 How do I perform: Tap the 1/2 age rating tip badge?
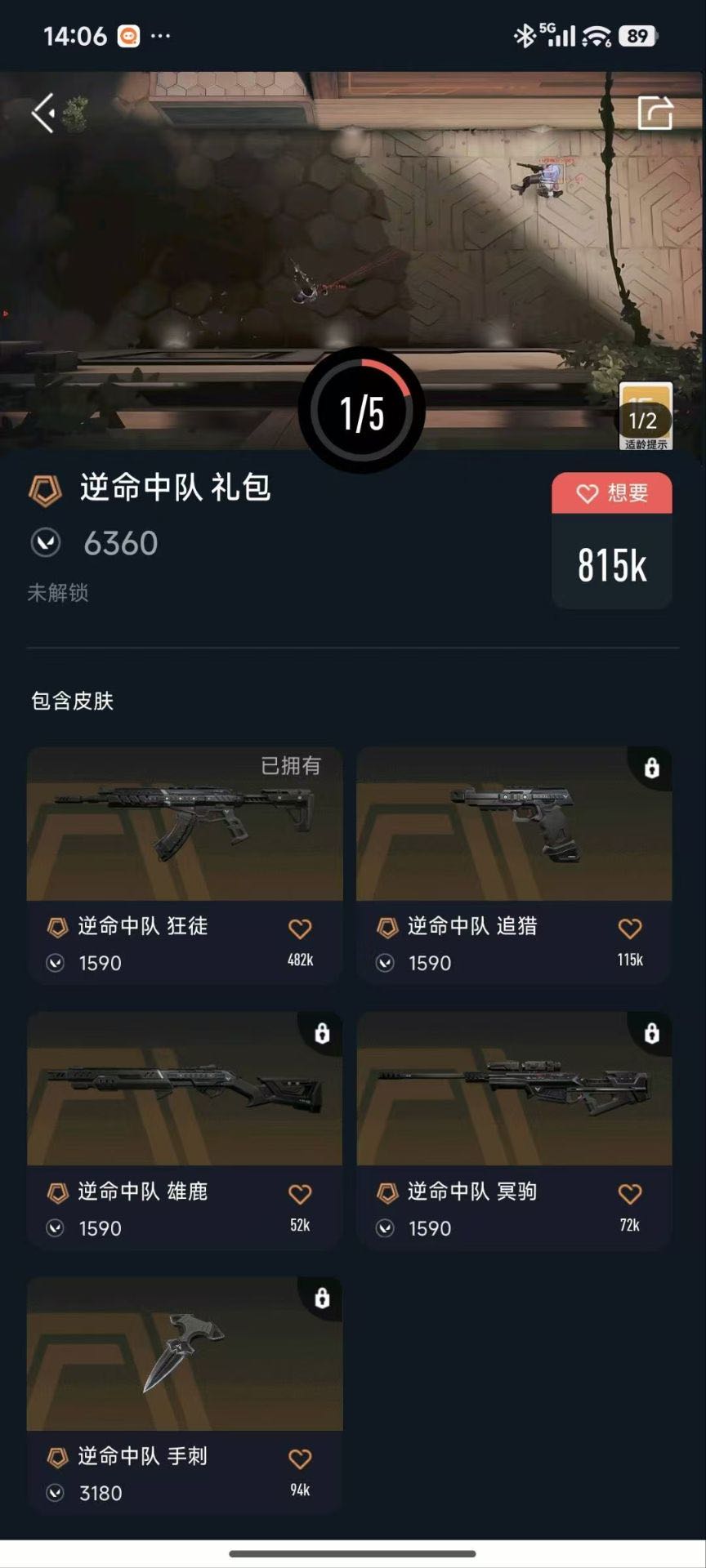pos(645,417)
